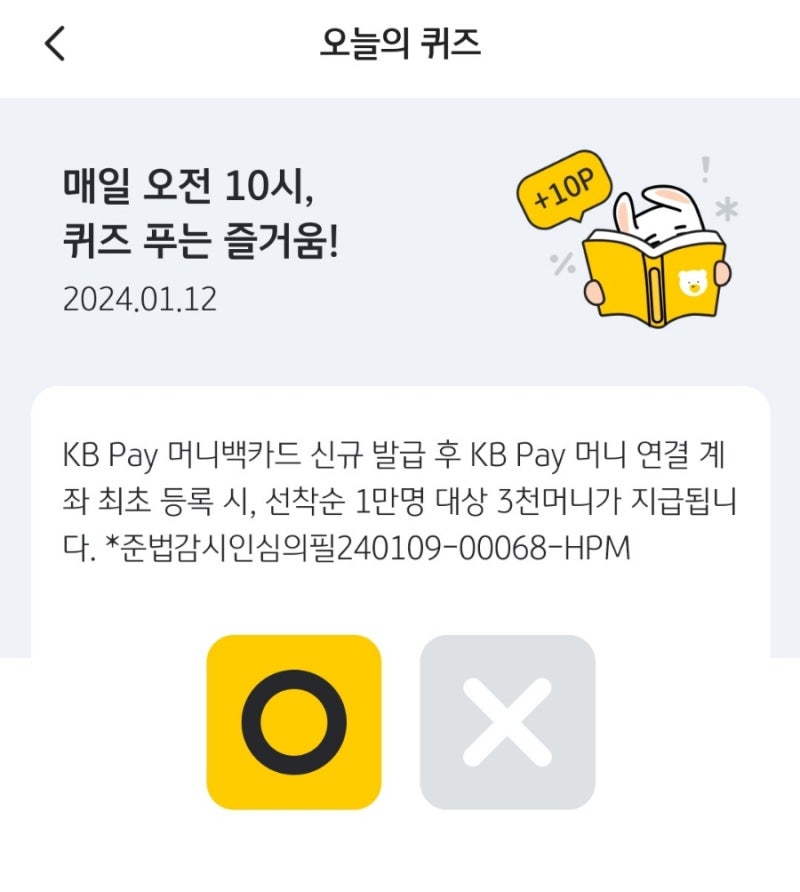Tap the yellow open book illustration
Screen dimensions: 800x892
tap(655, 280)
